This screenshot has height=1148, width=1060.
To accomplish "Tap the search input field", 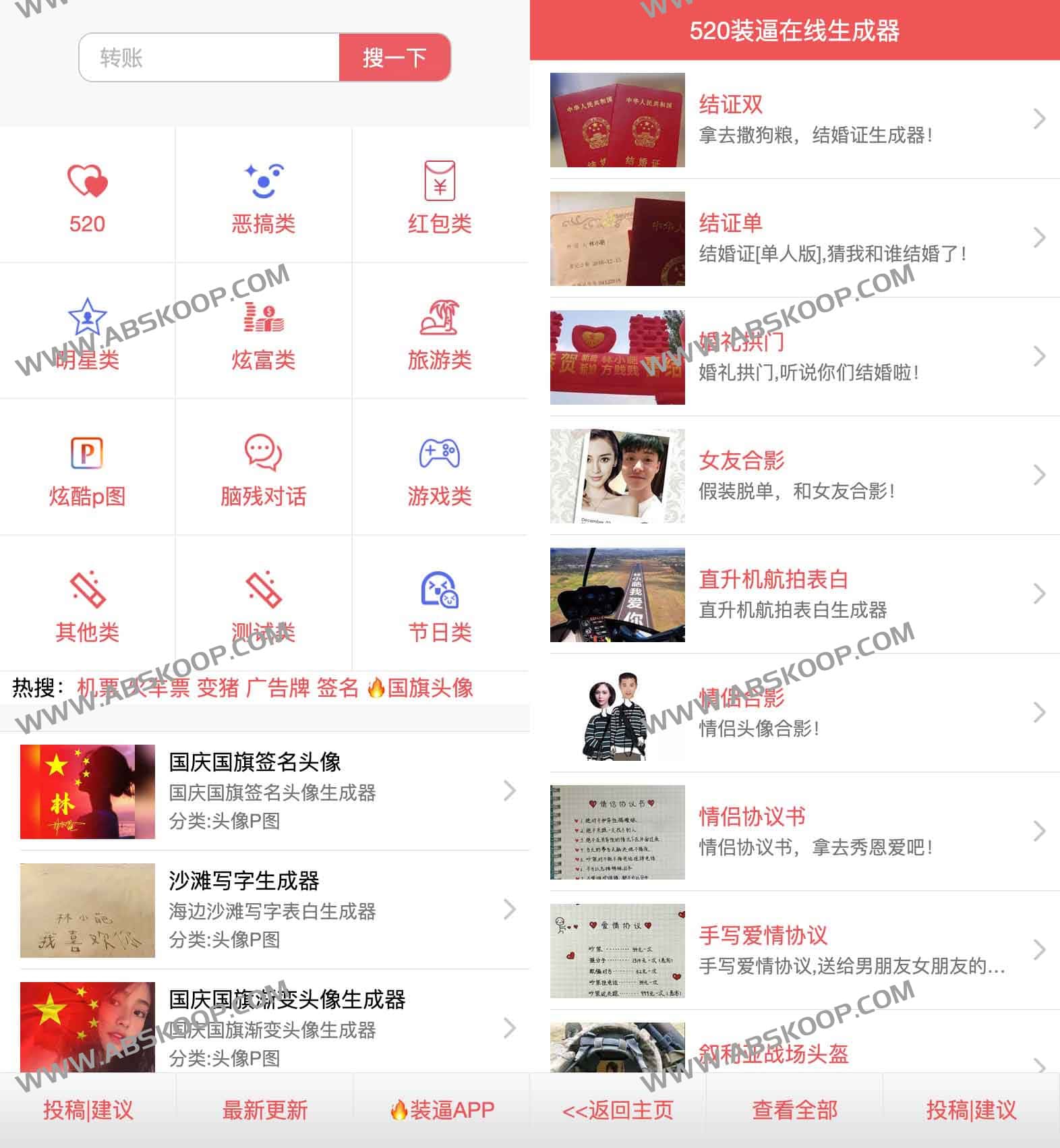I will (x=209, y=58).
